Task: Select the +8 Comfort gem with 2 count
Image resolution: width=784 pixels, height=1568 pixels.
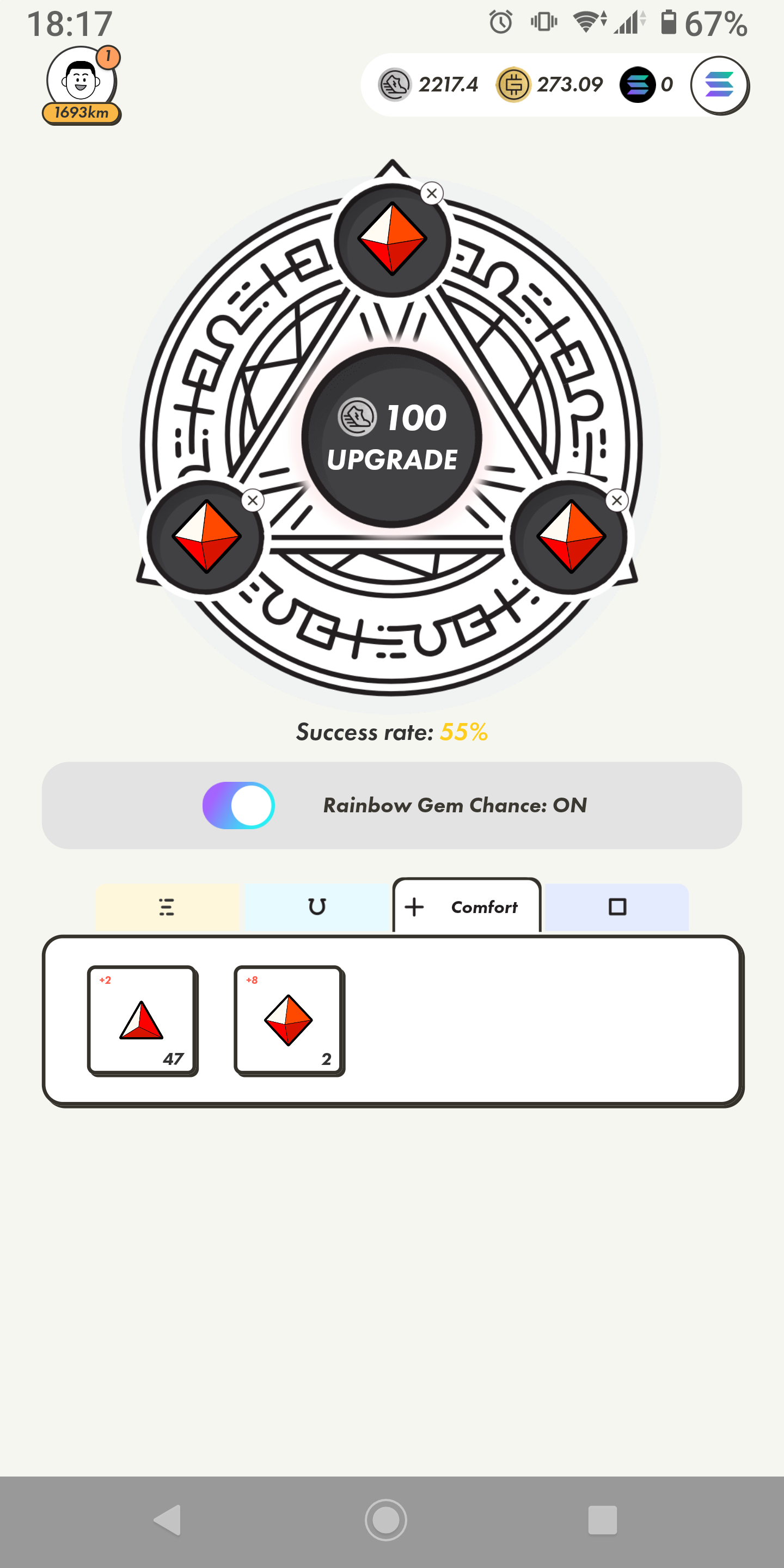Action: pos(289,1020)
